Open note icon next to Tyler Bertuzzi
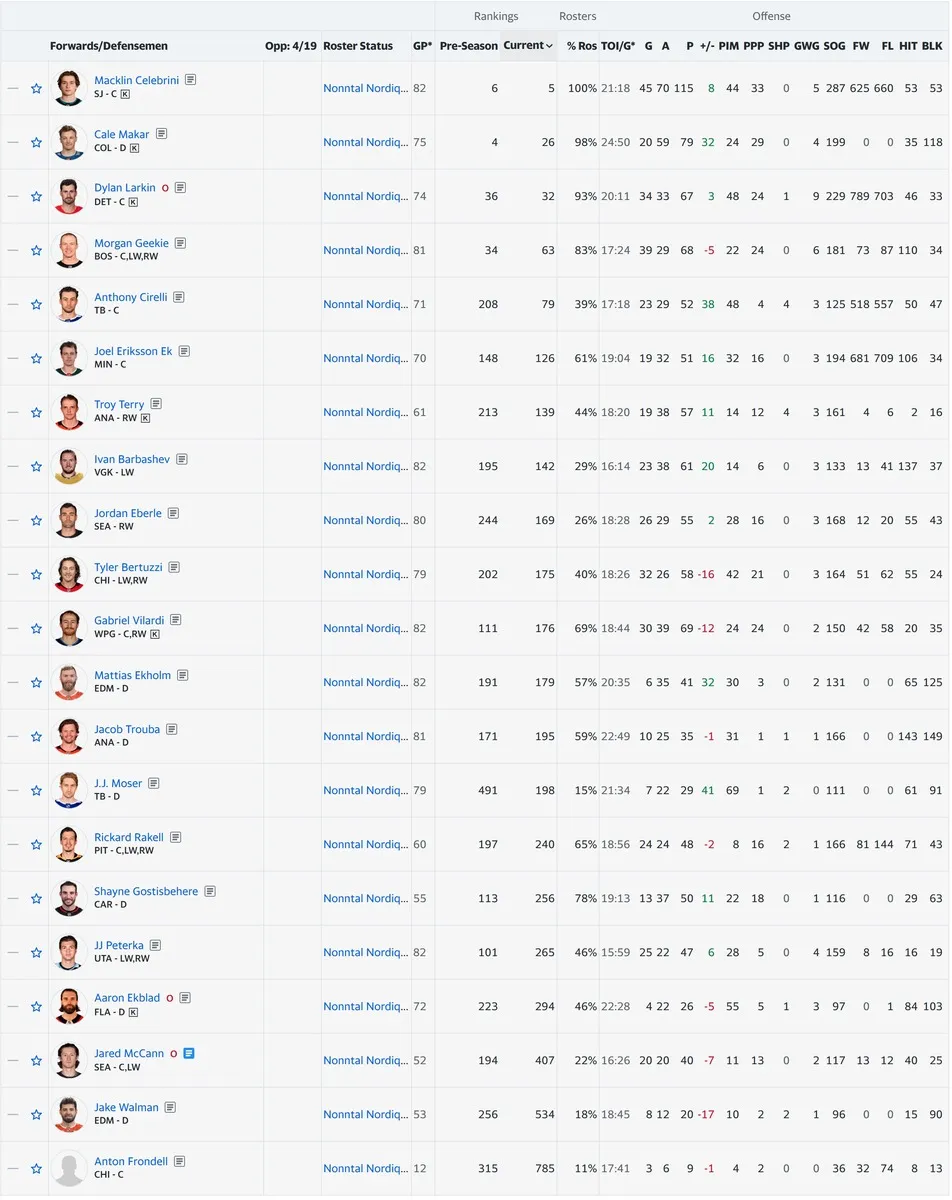Screen dimensions: 952x1200 pos(174,567)
